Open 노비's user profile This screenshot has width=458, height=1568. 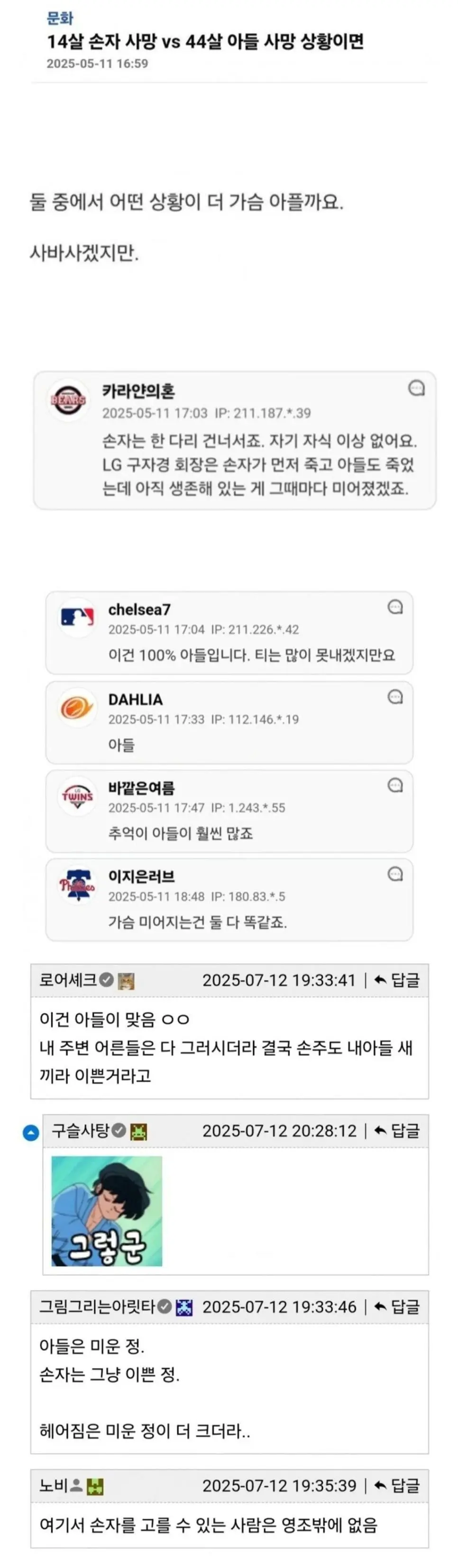point(54,1486)
